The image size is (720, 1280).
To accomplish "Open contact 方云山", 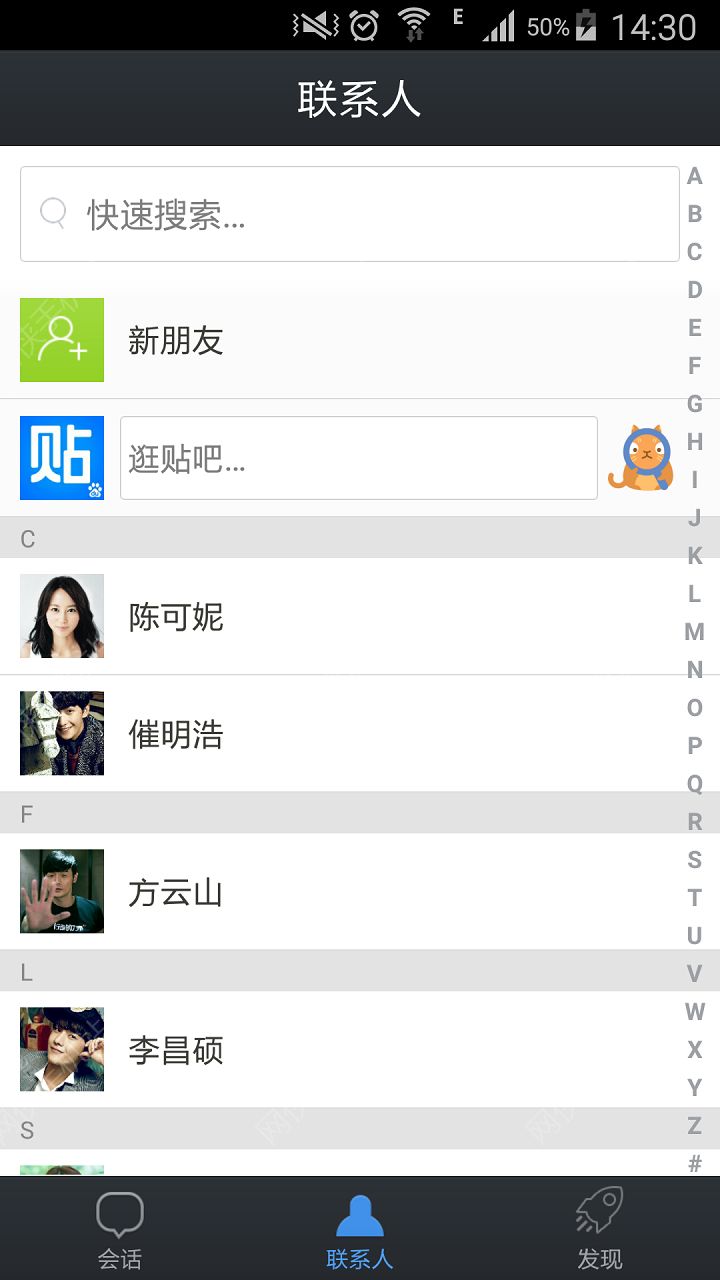I will point(340,892).
